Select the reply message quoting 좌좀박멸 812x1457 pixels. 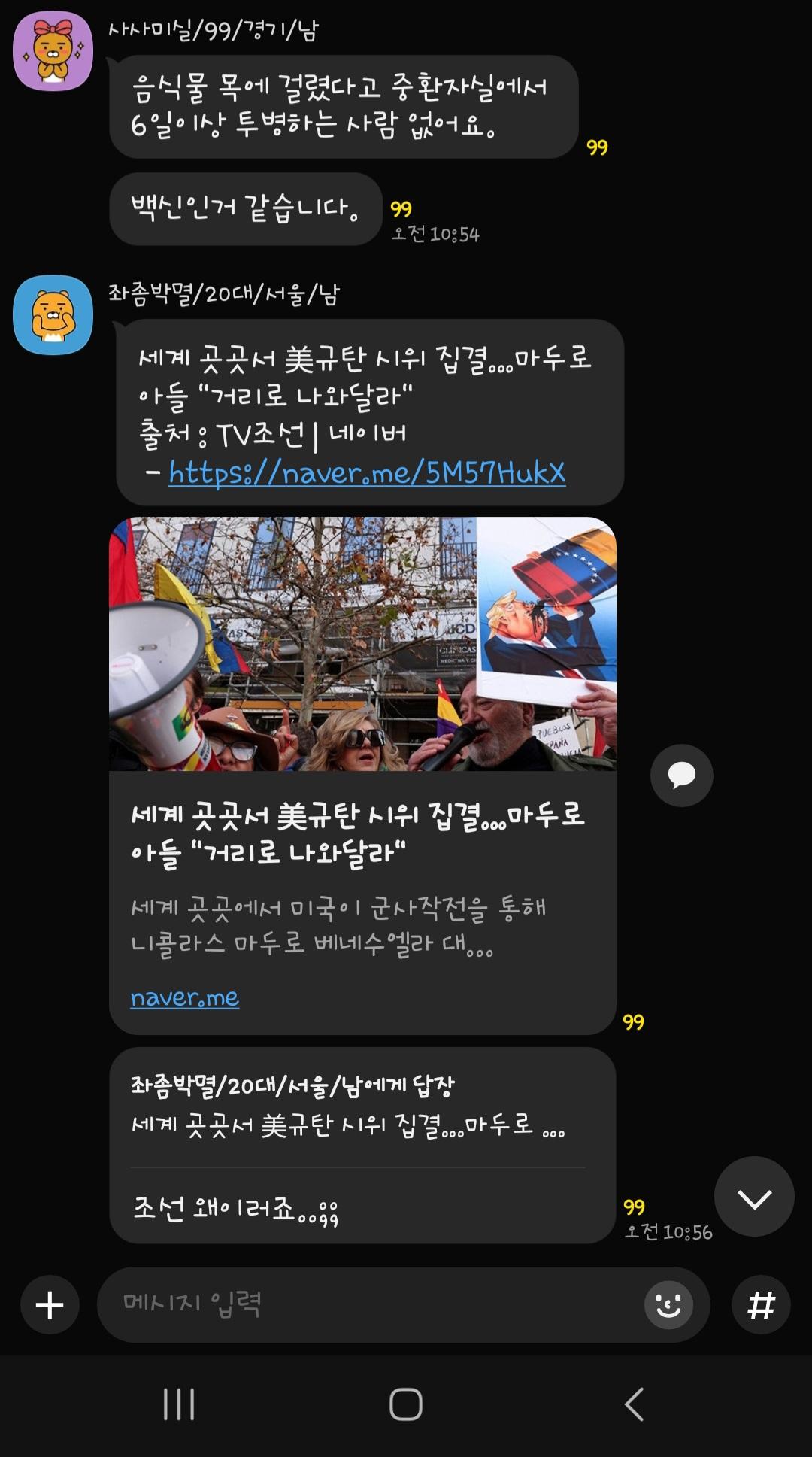361,1143
